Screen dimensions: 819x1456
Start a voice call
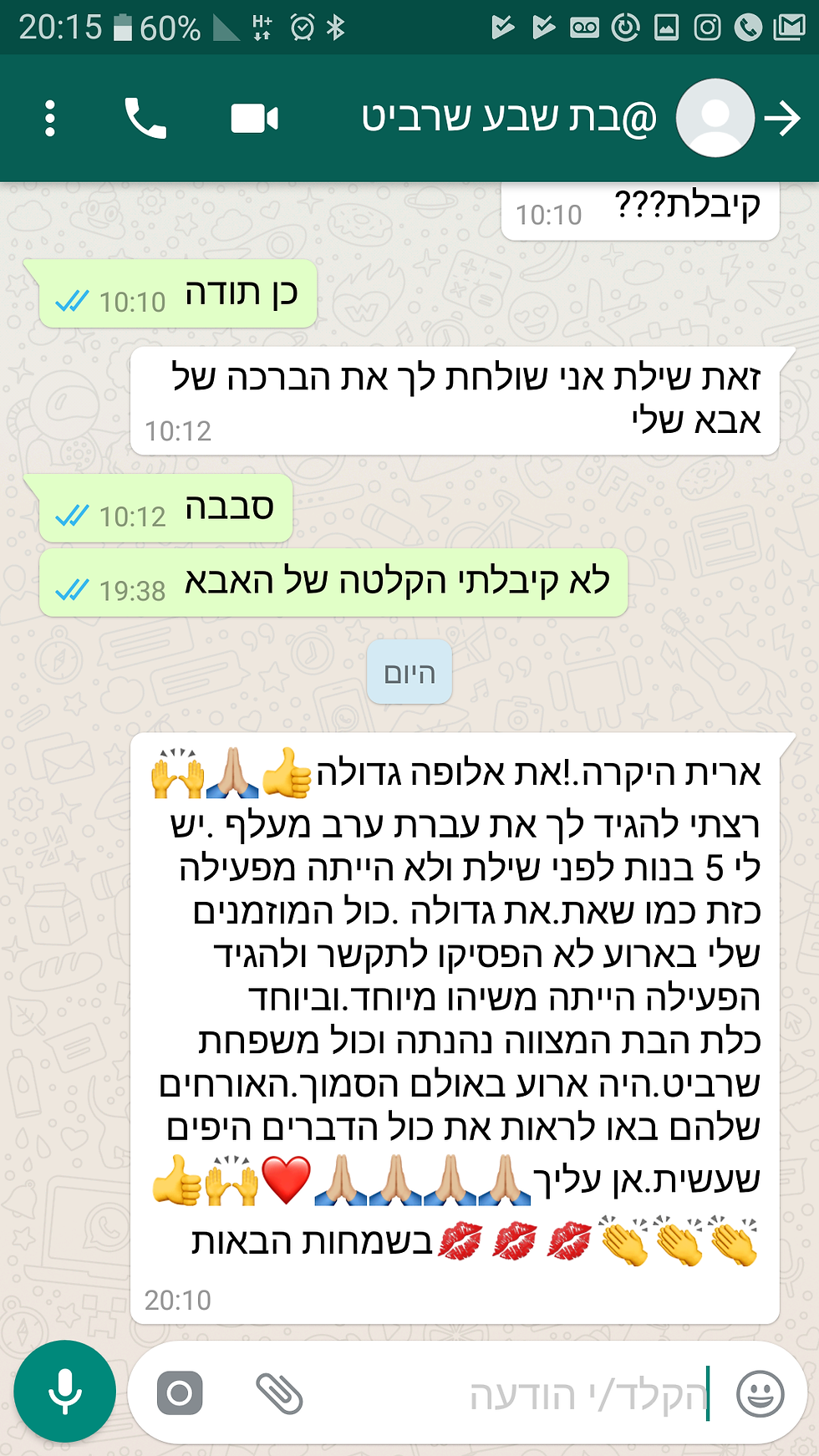[145, 119]
